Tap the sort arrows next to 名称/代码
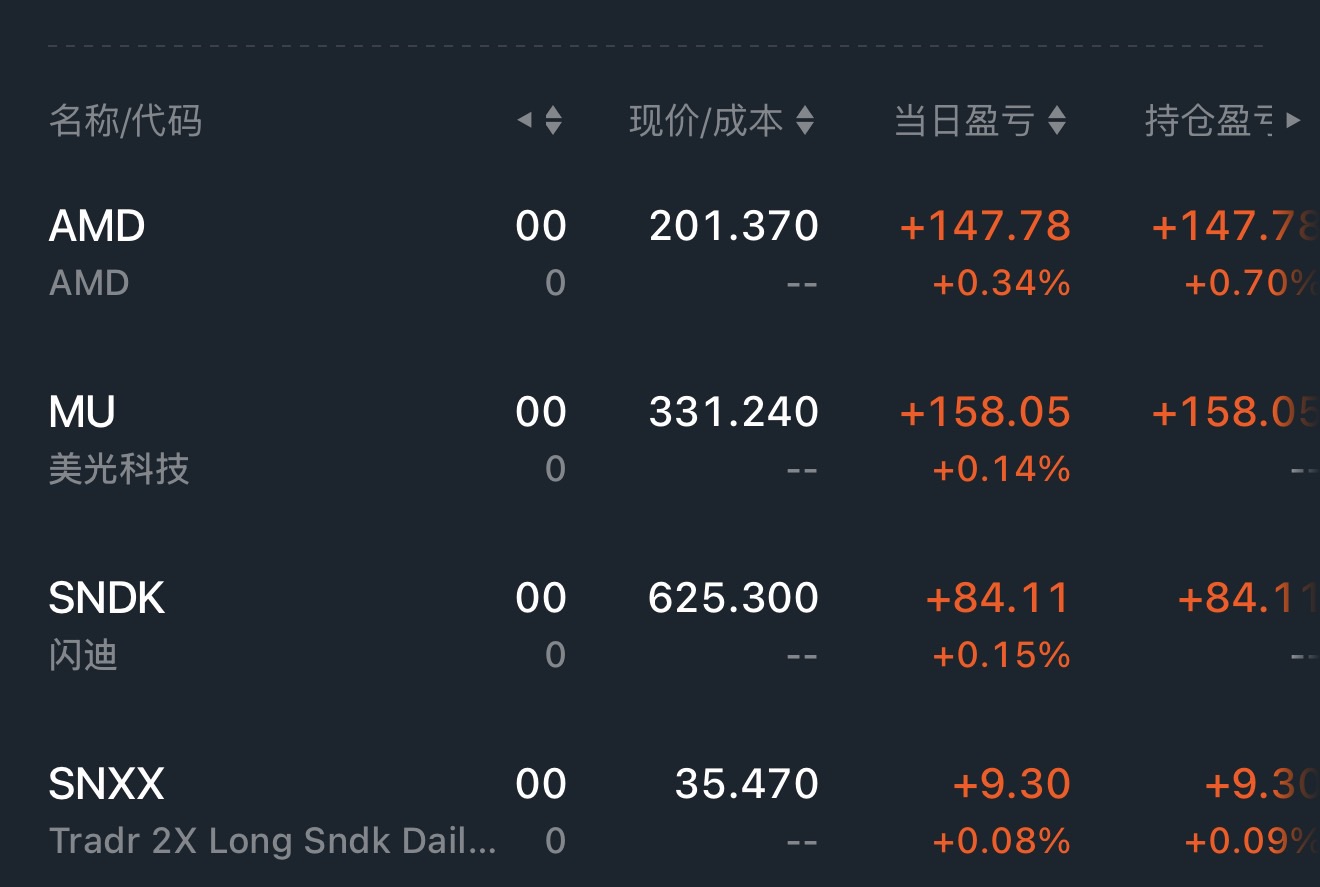 point(553,122)
